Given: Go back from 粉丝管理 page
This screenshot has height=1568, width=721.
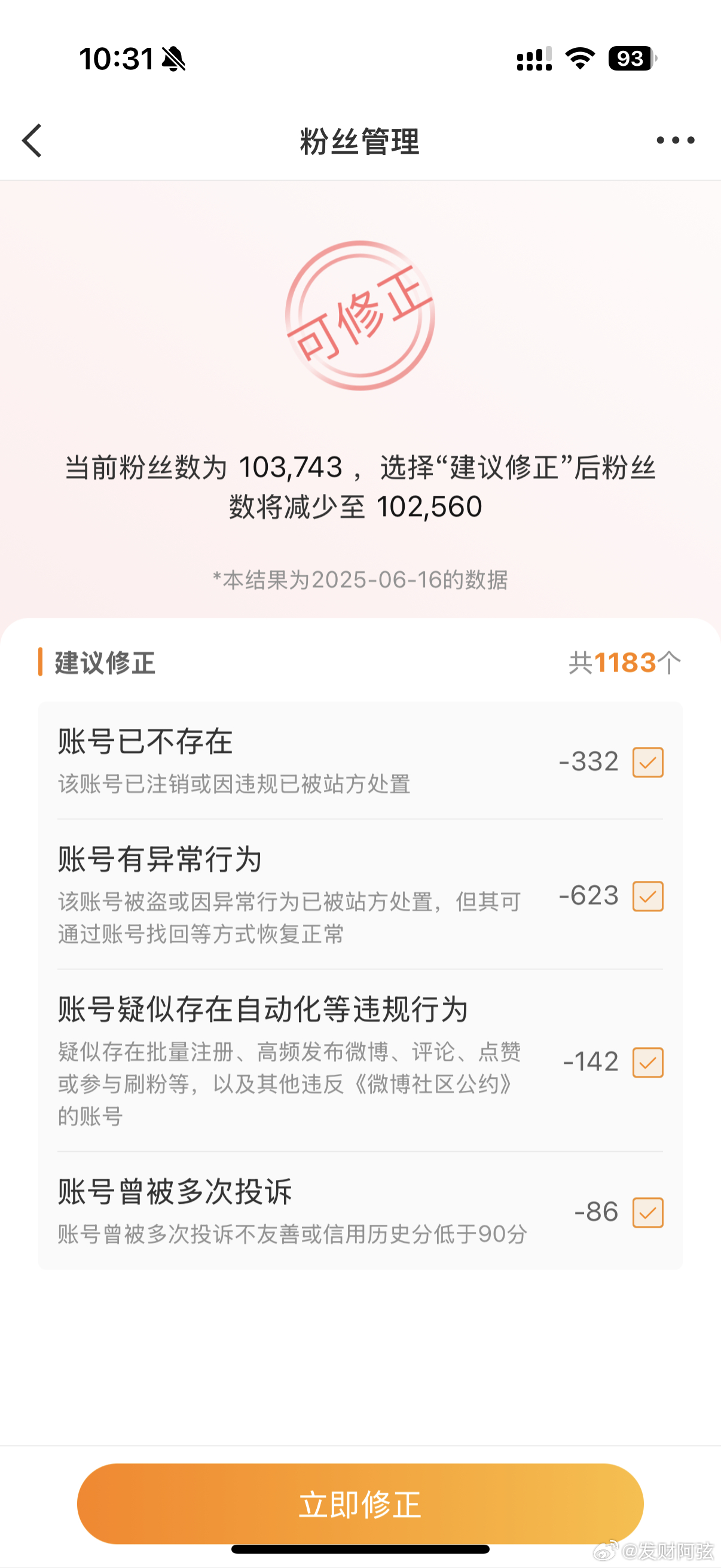Looking at the screenshot, I should 32,141.
